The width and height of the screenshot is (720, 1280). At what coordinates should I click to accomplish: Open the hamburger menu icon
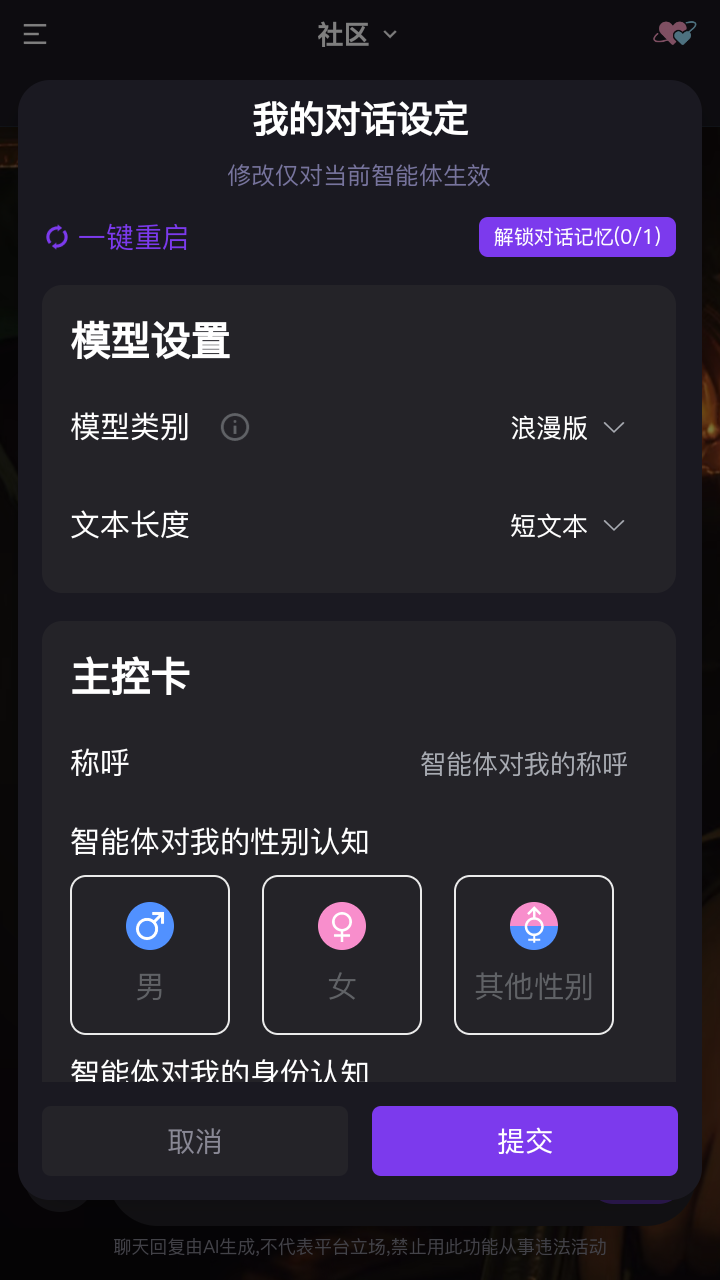pyautogui.click(x=34, y=34)
